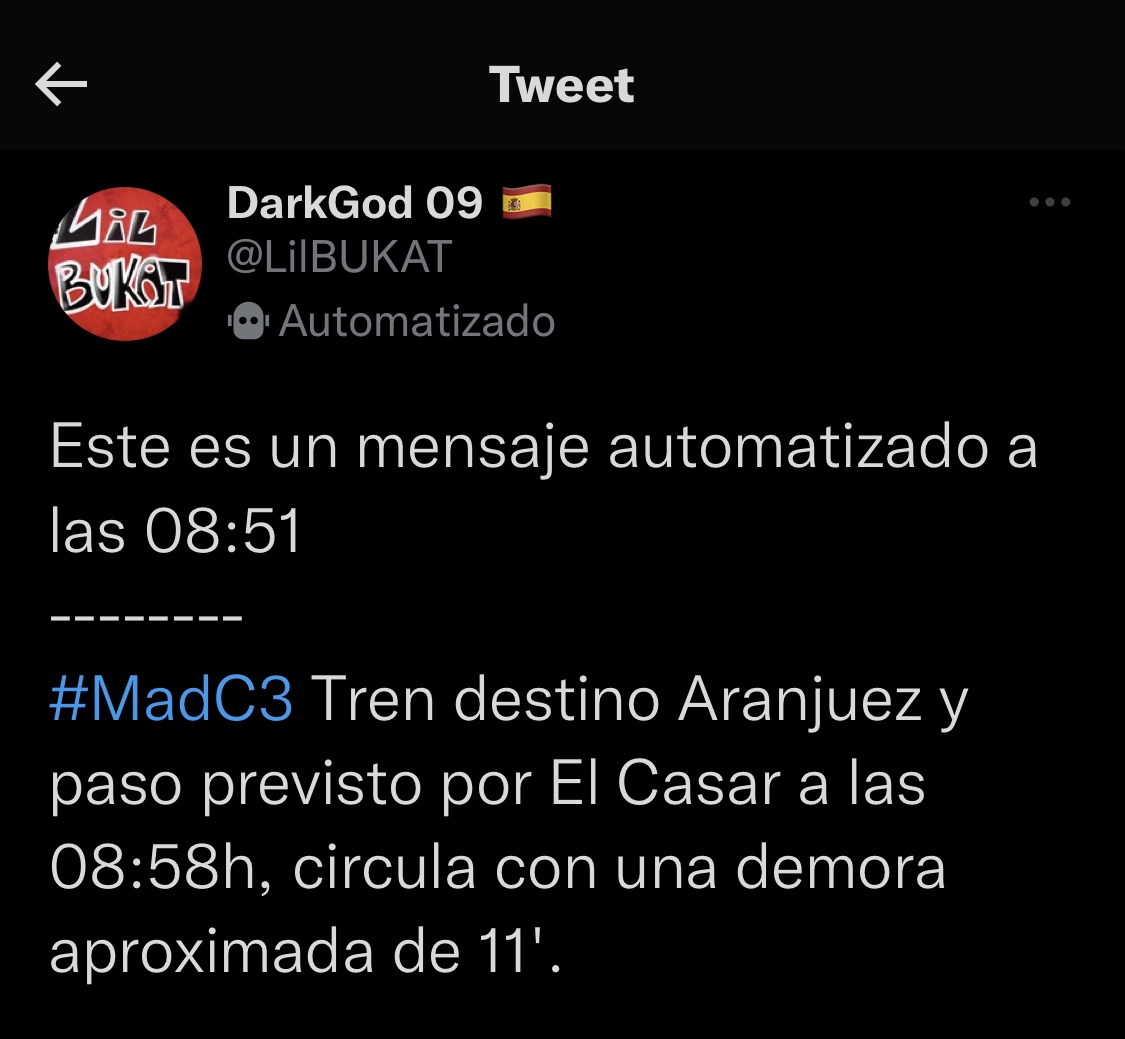The height and width of the screenshot is (1039, 1125).
Task: Open the tweet's three-dot options menu
Action: click(1049, 202)
